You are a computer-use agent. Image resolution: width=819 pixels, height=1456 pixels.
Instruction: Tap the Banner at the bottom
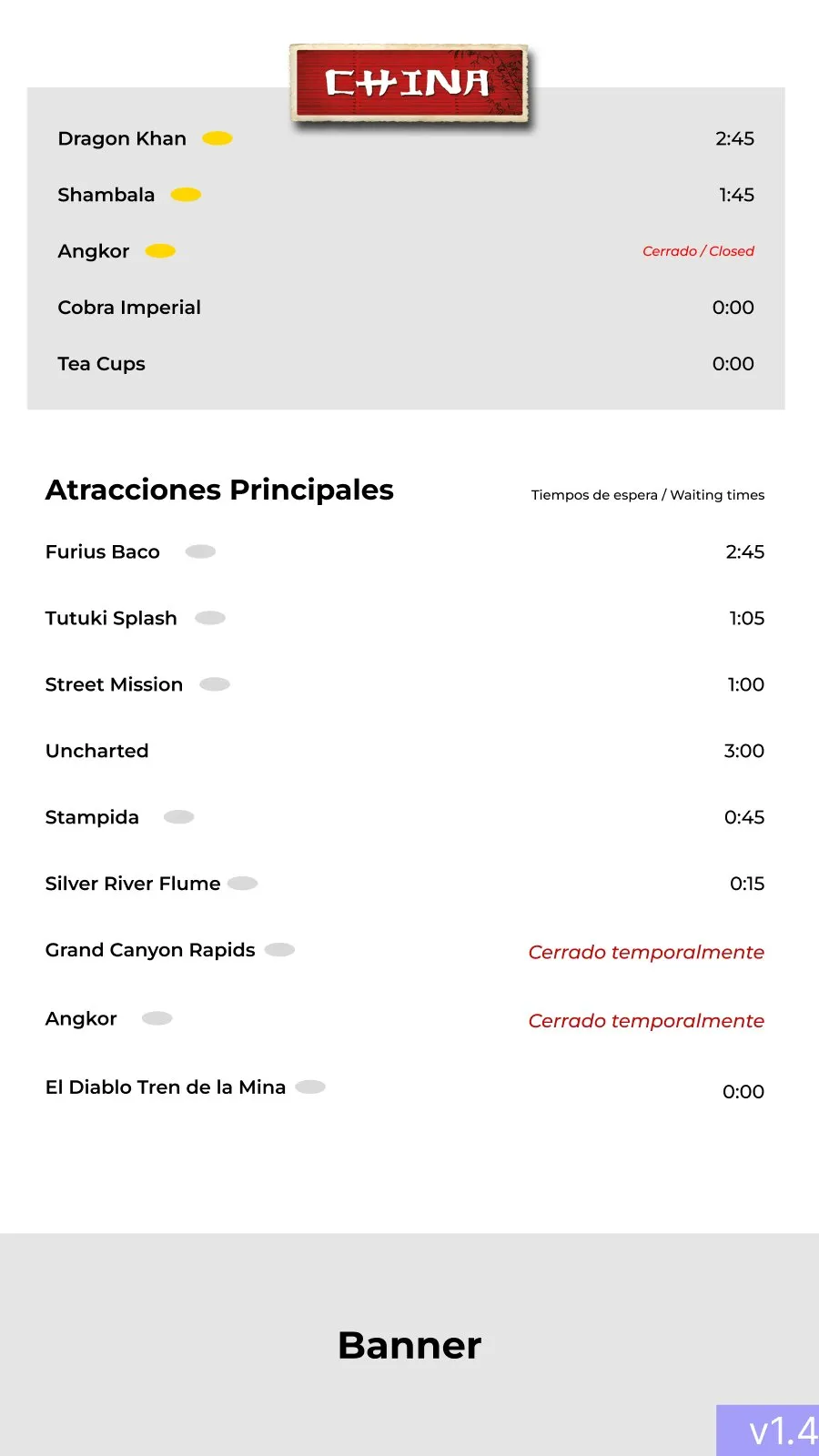pyautogui.click(x=409, y=1345)
